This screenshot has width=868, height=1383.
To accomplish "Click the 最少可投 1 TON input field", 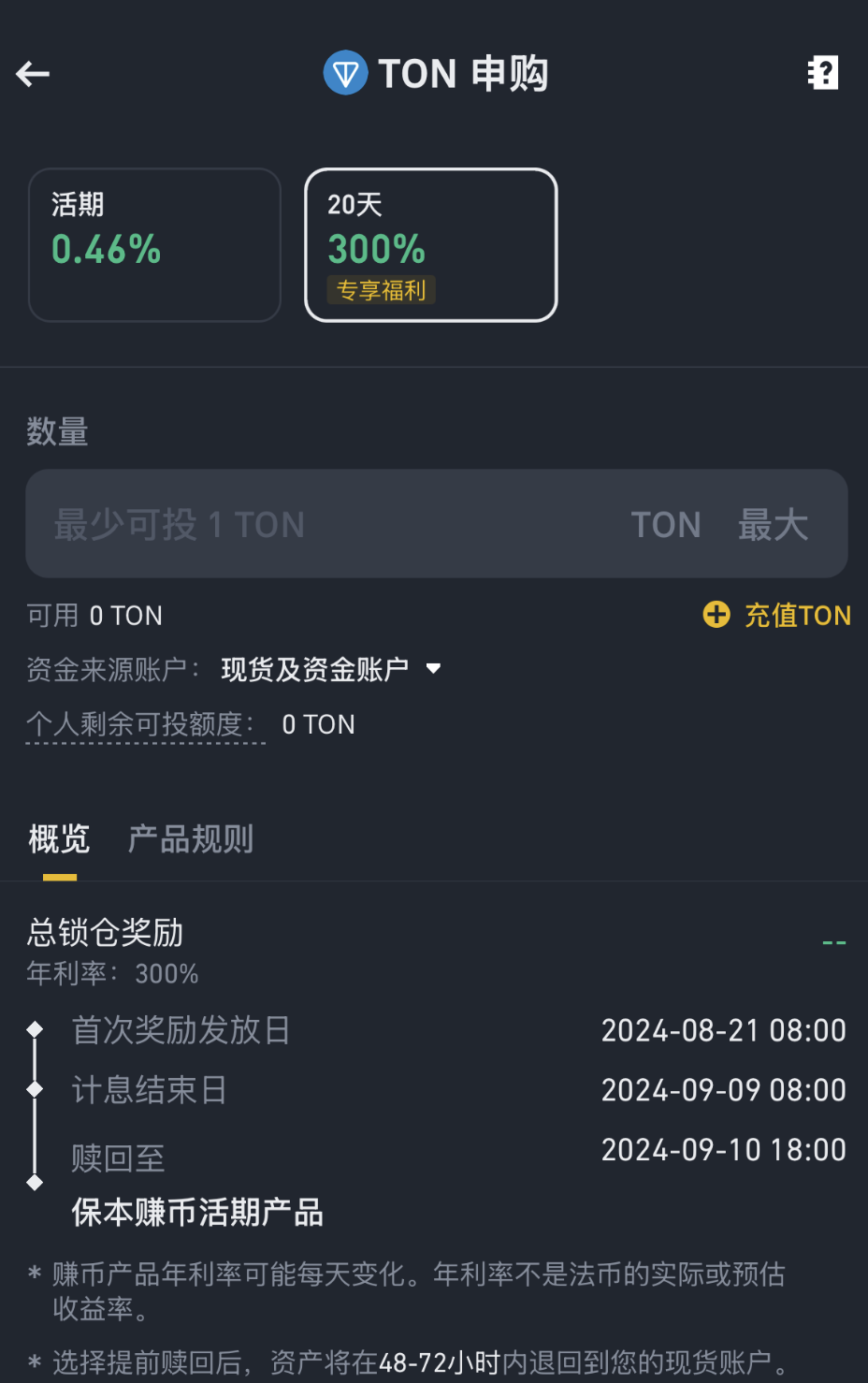I will [x=281, y=524].
